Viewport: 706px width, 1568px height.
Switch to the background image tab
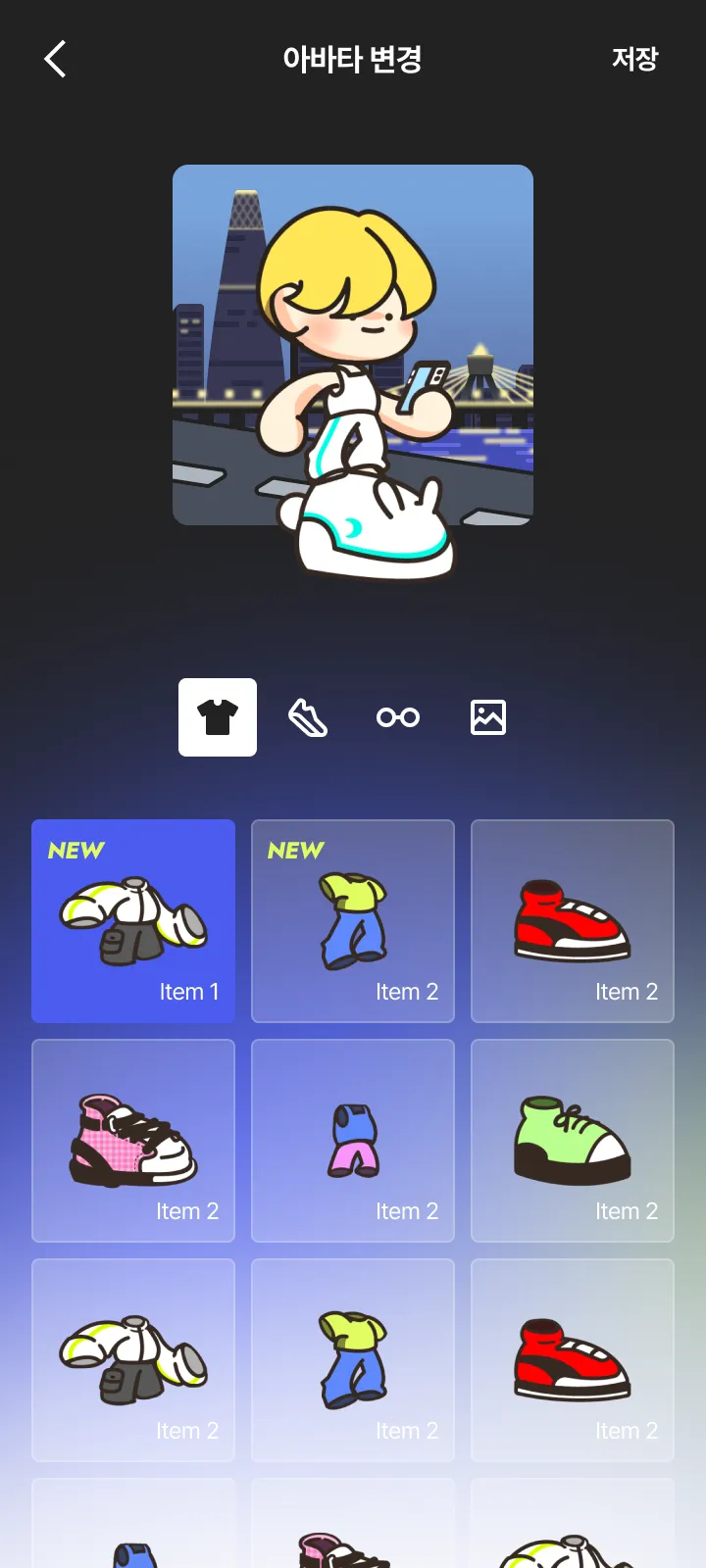(x=488, y=717)
